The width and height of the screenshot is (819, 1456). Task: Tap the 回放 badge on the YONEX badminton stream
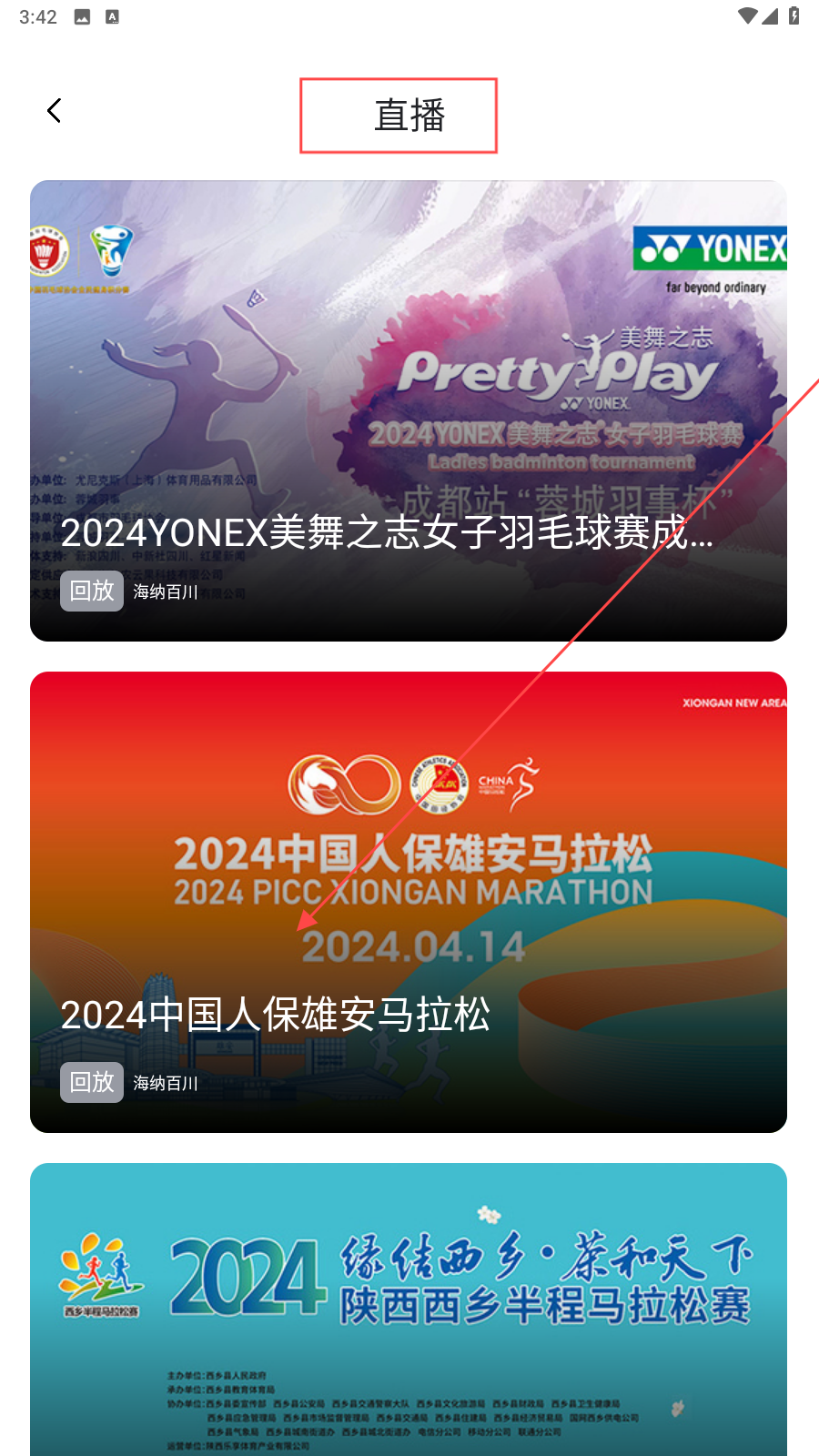pyautogui.click(x=91, y=591)
